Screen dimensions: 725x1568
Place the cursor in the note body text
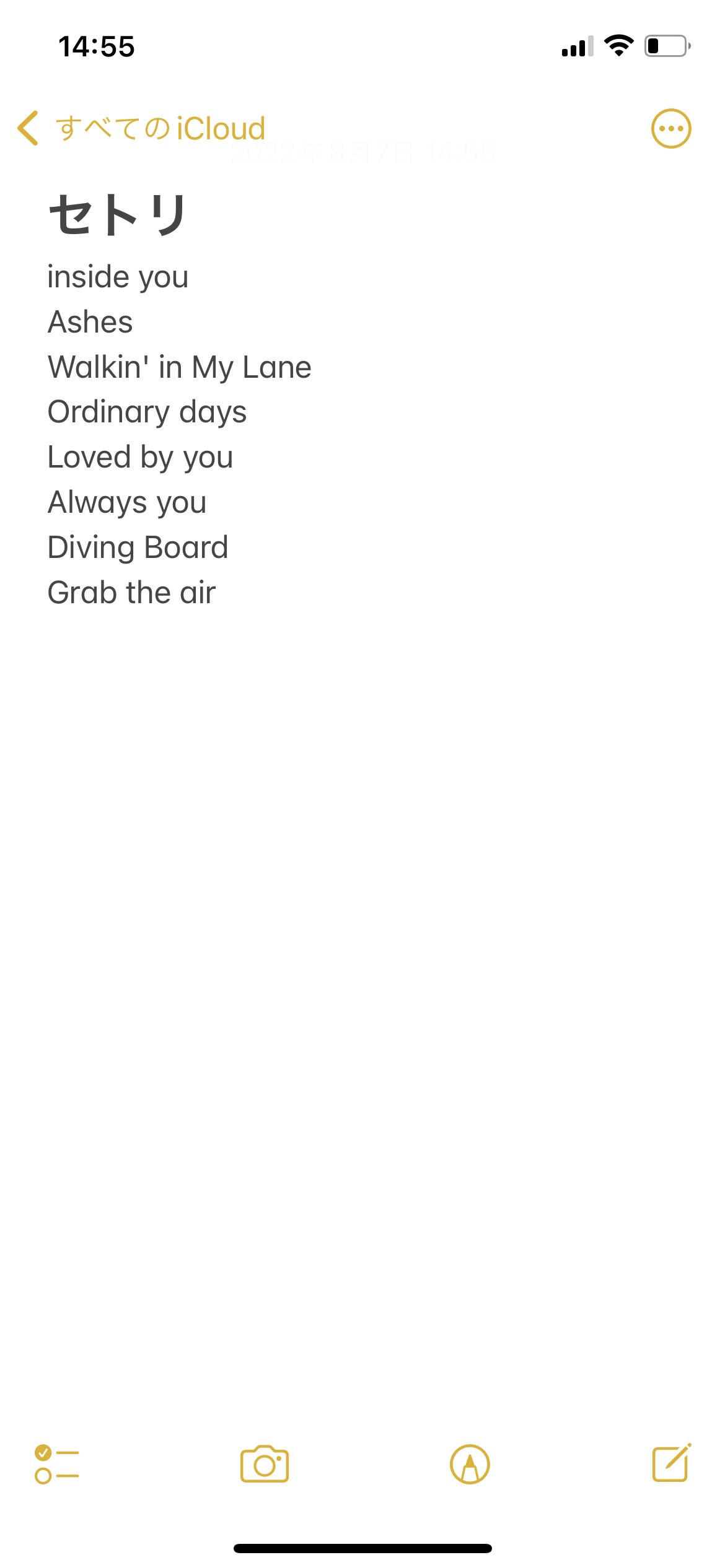[180, 434]
